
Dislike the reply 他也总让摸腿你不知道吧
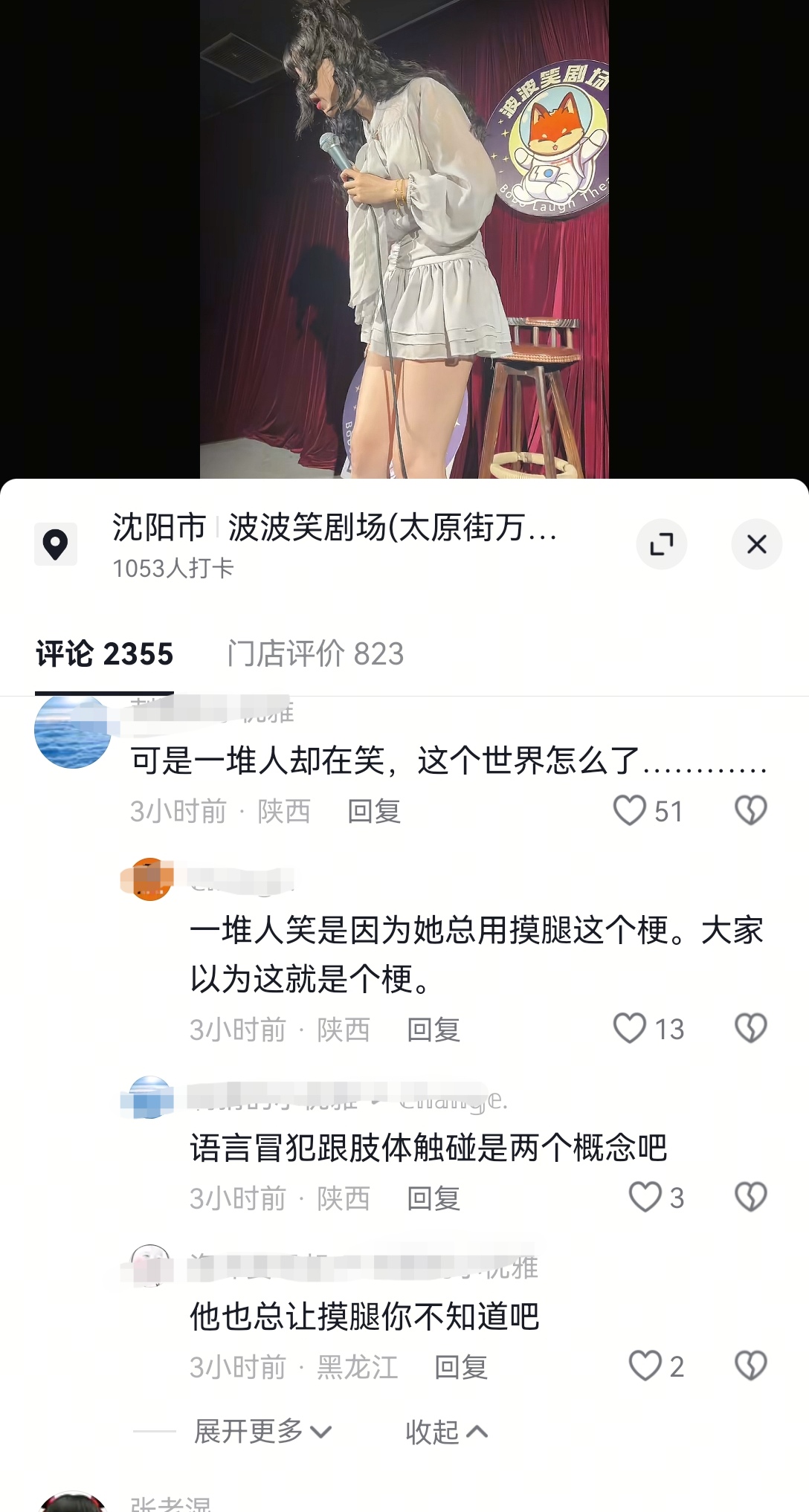coord(750,1366)
